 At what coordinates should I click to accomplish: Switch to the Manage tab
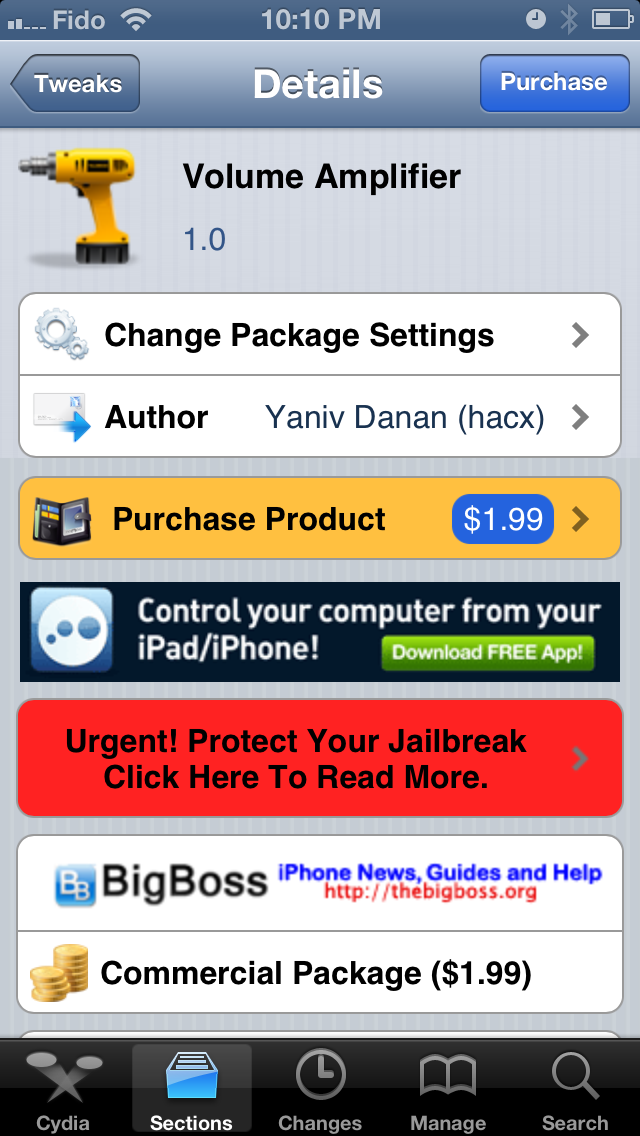coord(447,1090)
